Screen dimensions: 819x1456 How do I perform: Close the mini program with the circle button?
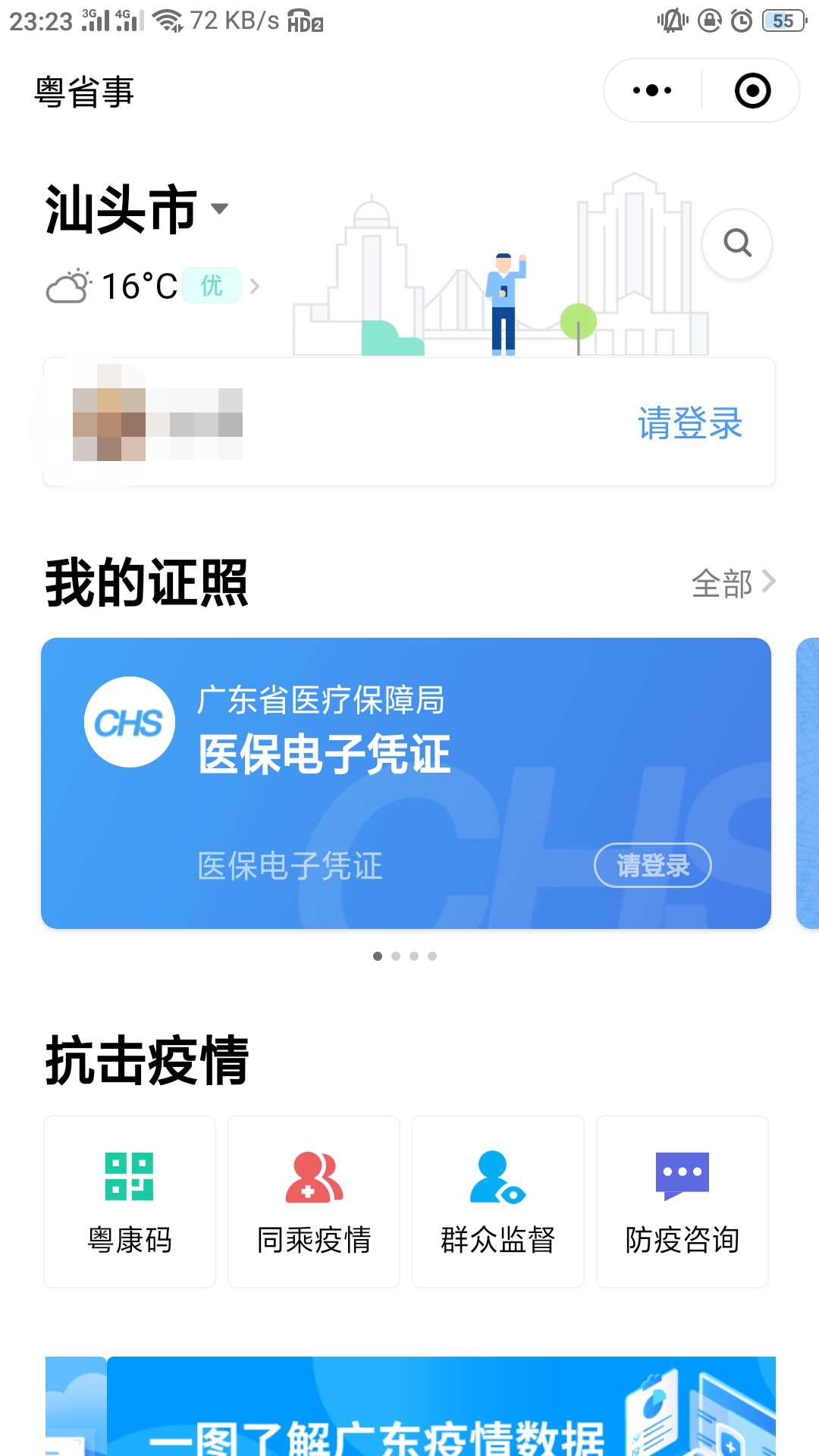coord(752,90)
